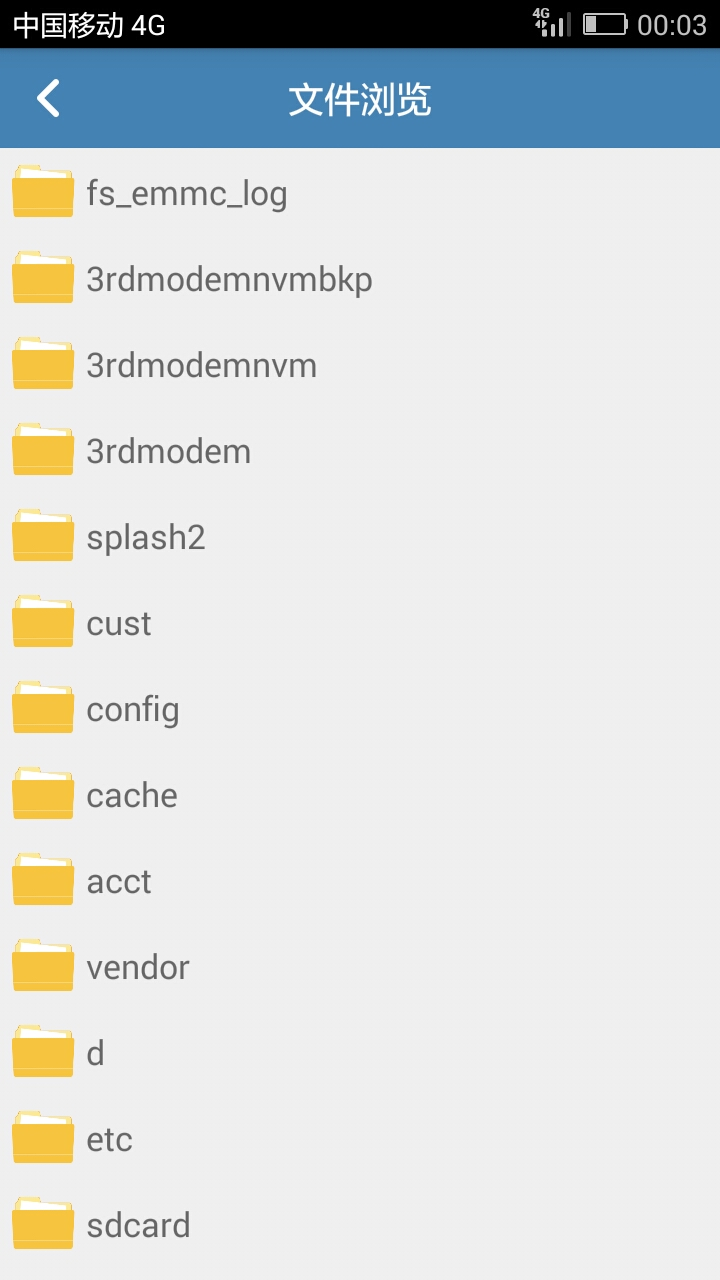Screen dimensions: 720x1280
Task: Open the acct folder
Action: point(360,881)
